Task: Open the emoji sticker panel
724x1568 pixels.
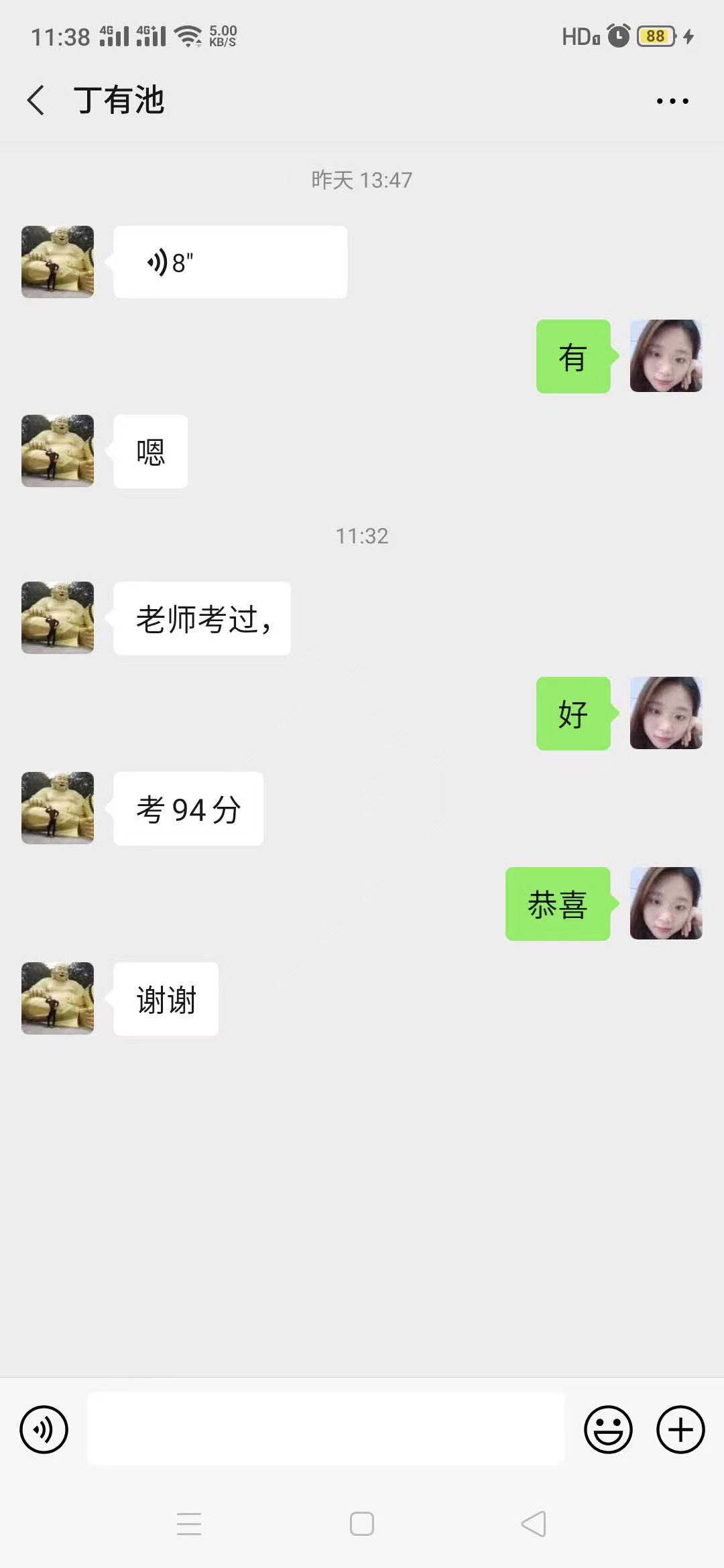Action: pos(608,1429)
